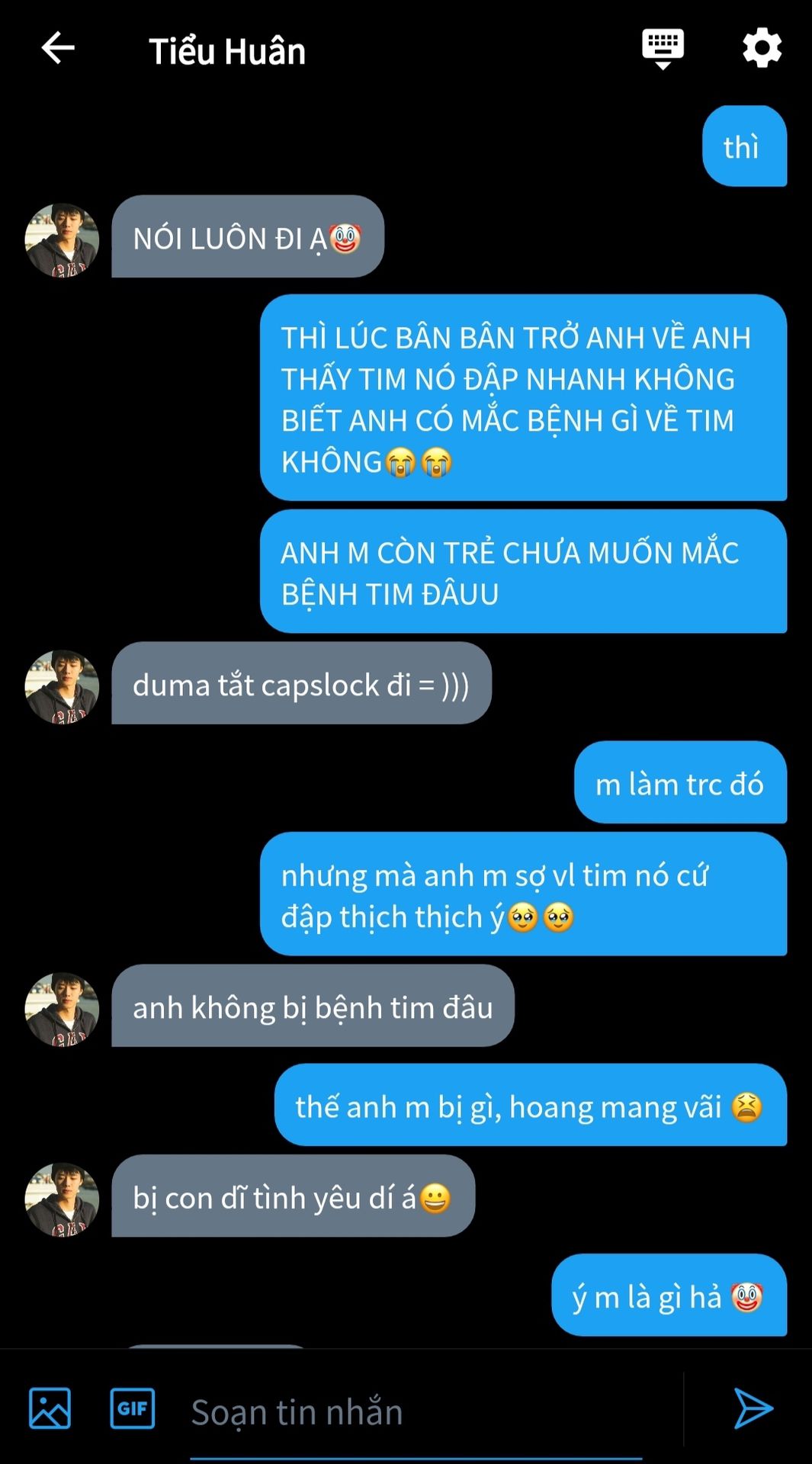This screenshot has width=812, height=1464.
Task: Attach a picture using the image icon
Action: [50, 1408]
